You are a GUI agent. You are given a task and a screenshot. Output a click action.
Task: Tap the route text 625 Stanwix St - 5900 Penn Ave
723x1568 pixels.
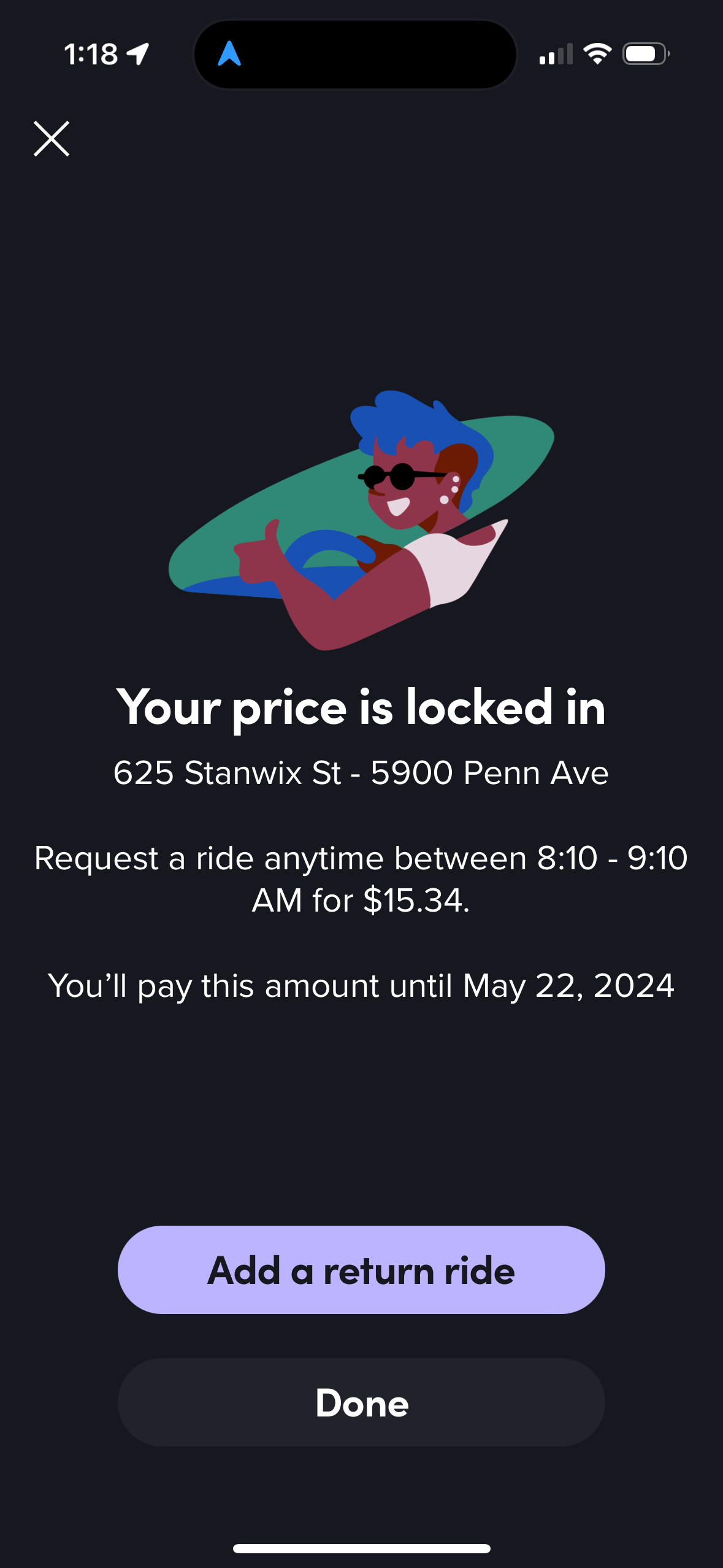tap(361, 773)
